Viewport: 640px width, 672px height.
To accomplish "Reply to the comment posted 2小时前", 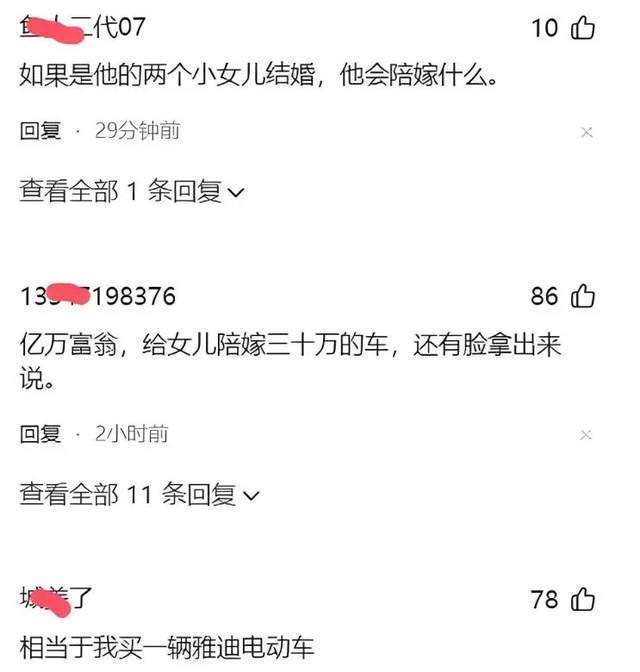I will tap(40, 434).
